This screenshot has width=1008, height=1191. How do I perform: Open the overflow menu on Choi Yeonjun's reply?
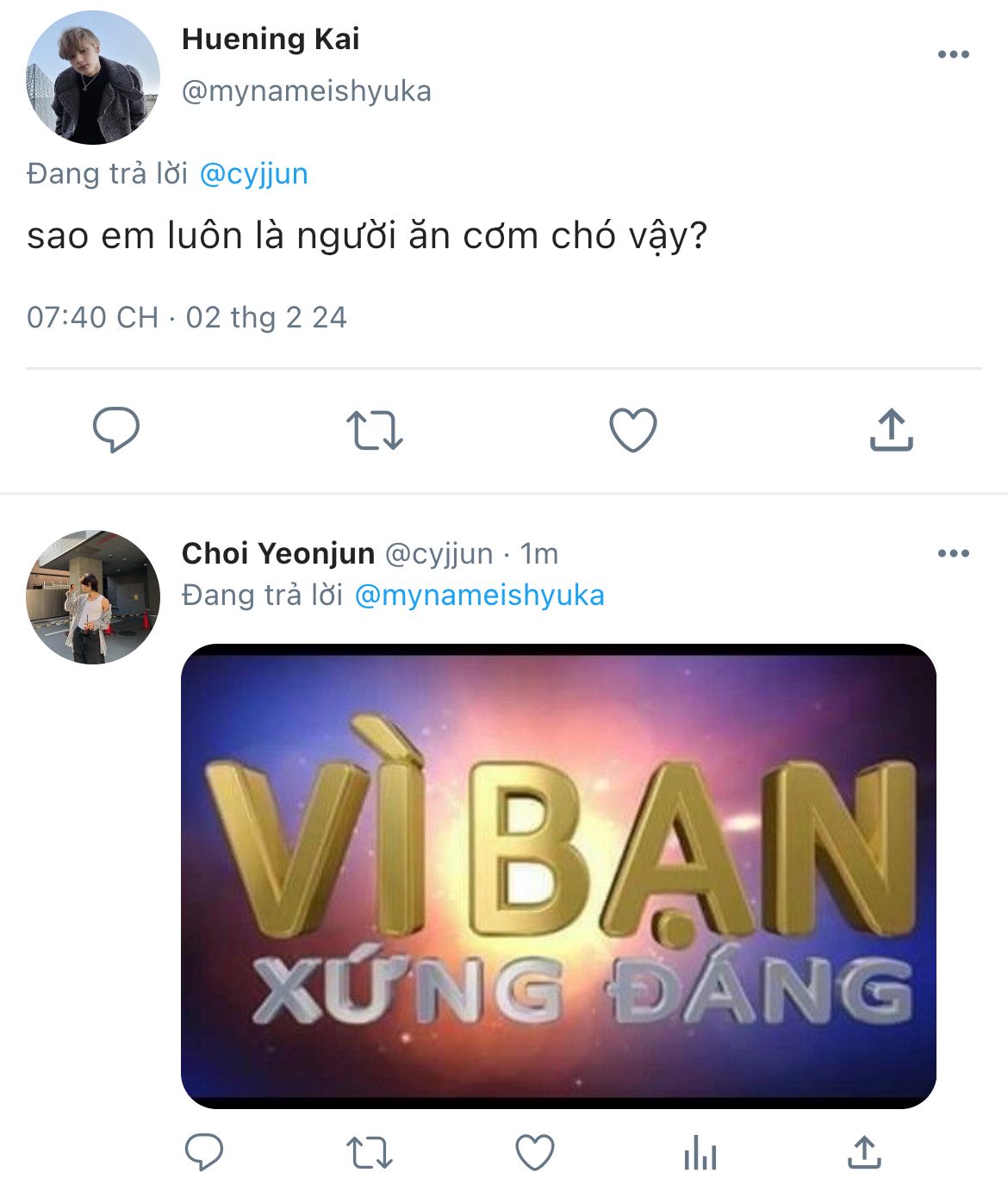(x=953, y=553)
